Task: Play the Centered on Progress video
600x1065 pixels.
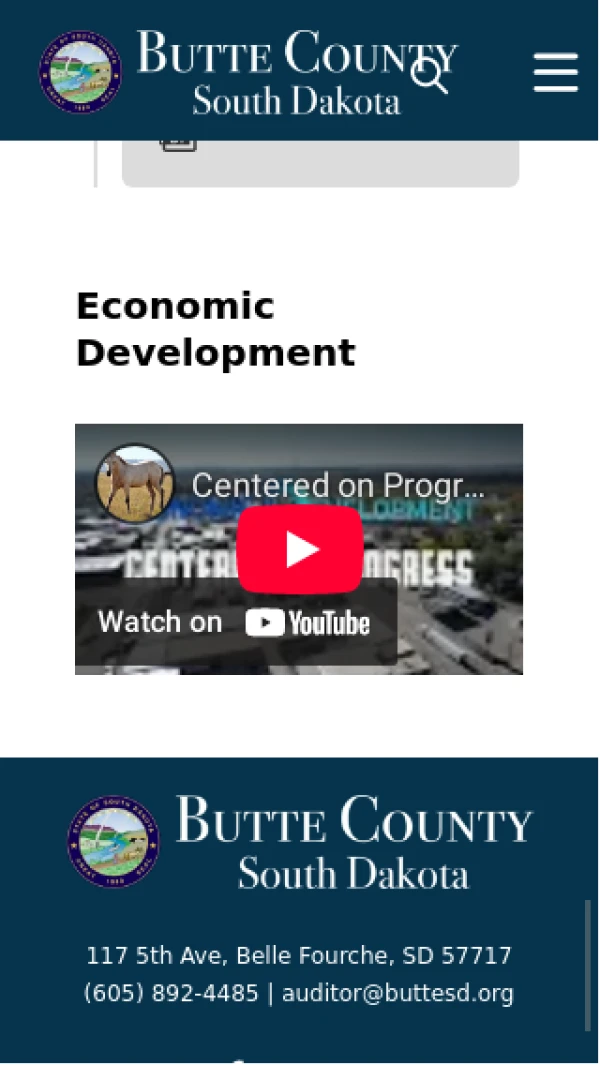Action: click(299, 549)
